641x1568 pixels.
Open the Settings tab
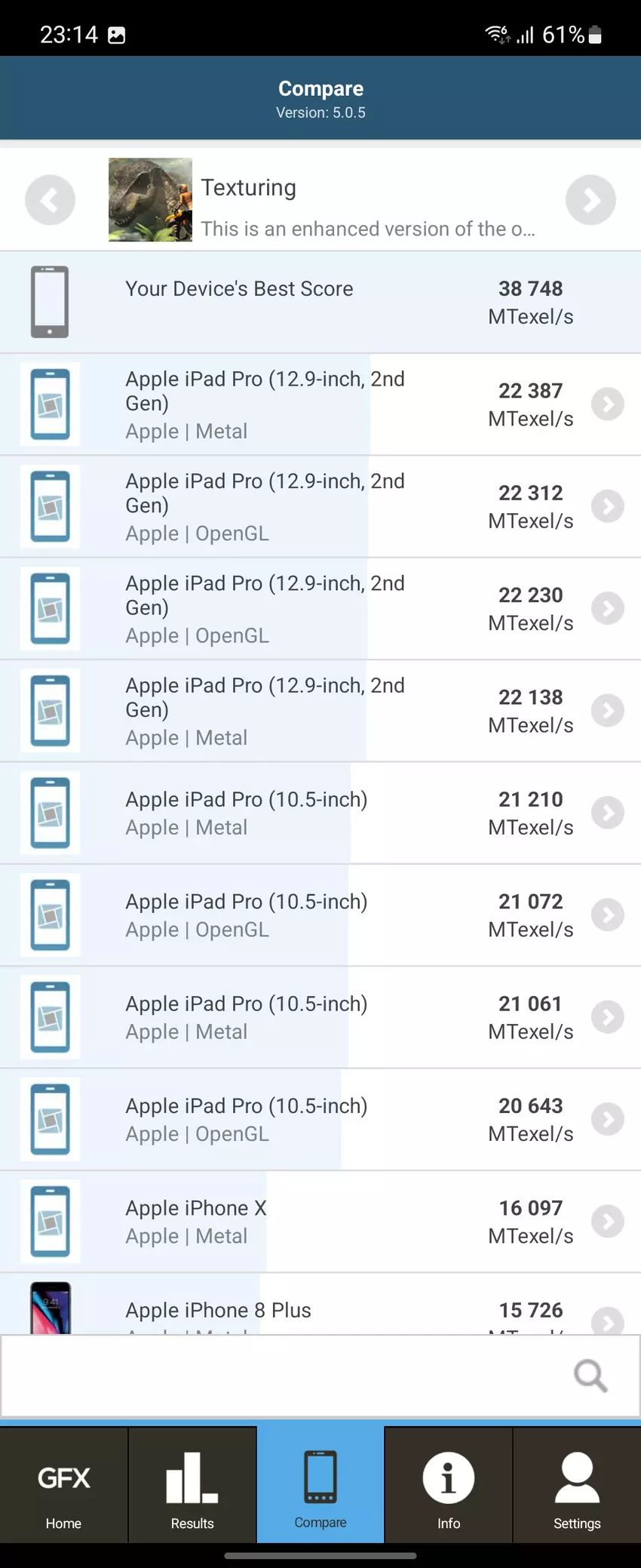577,1485
